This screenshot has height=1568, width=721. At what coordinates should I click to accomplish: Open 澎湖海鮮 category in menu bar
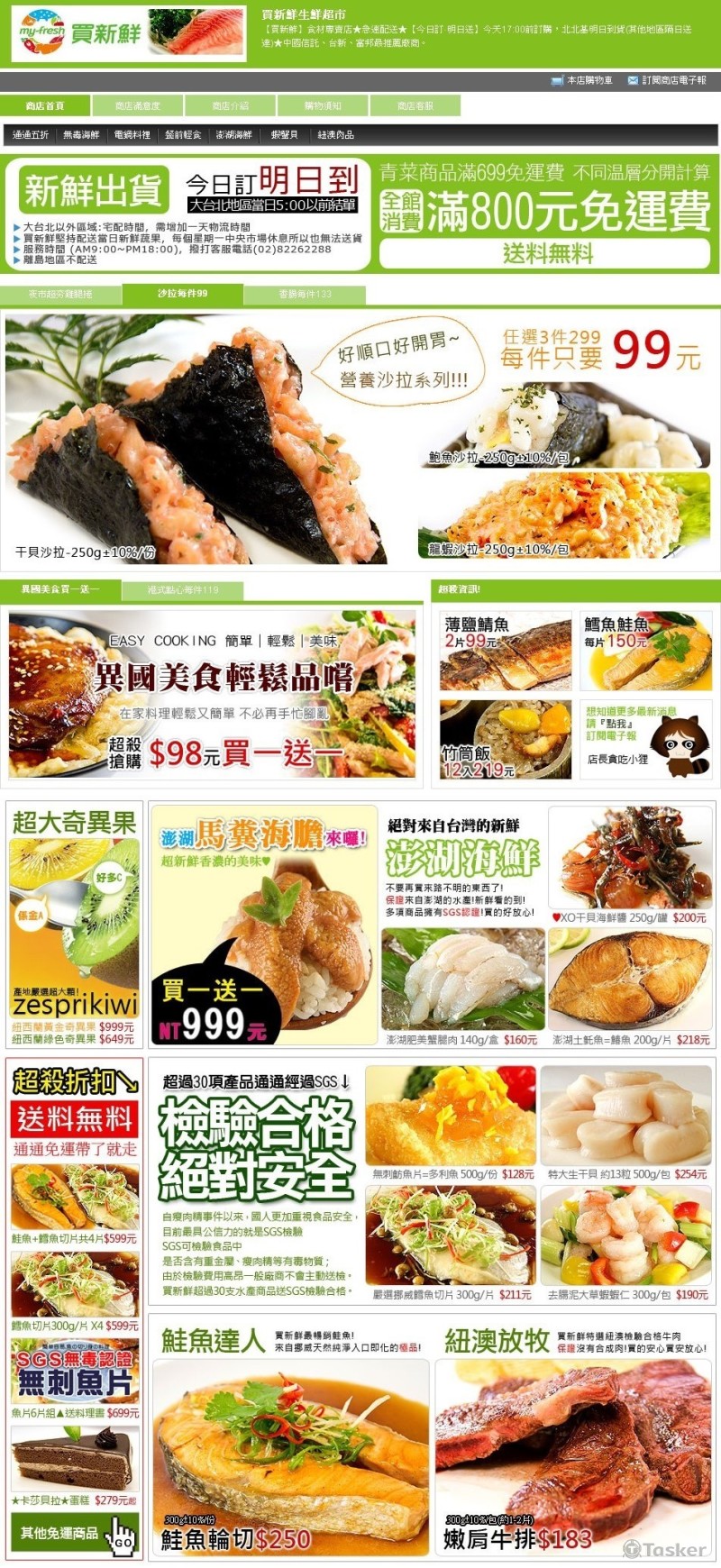pos(234,134)
